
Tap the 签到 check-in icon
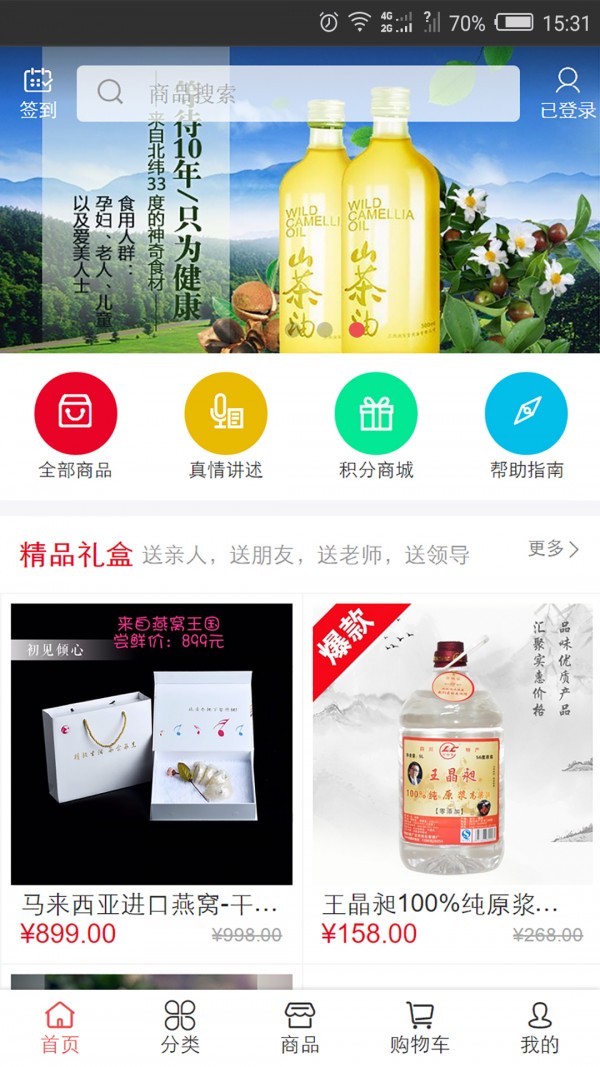(38, 93)
